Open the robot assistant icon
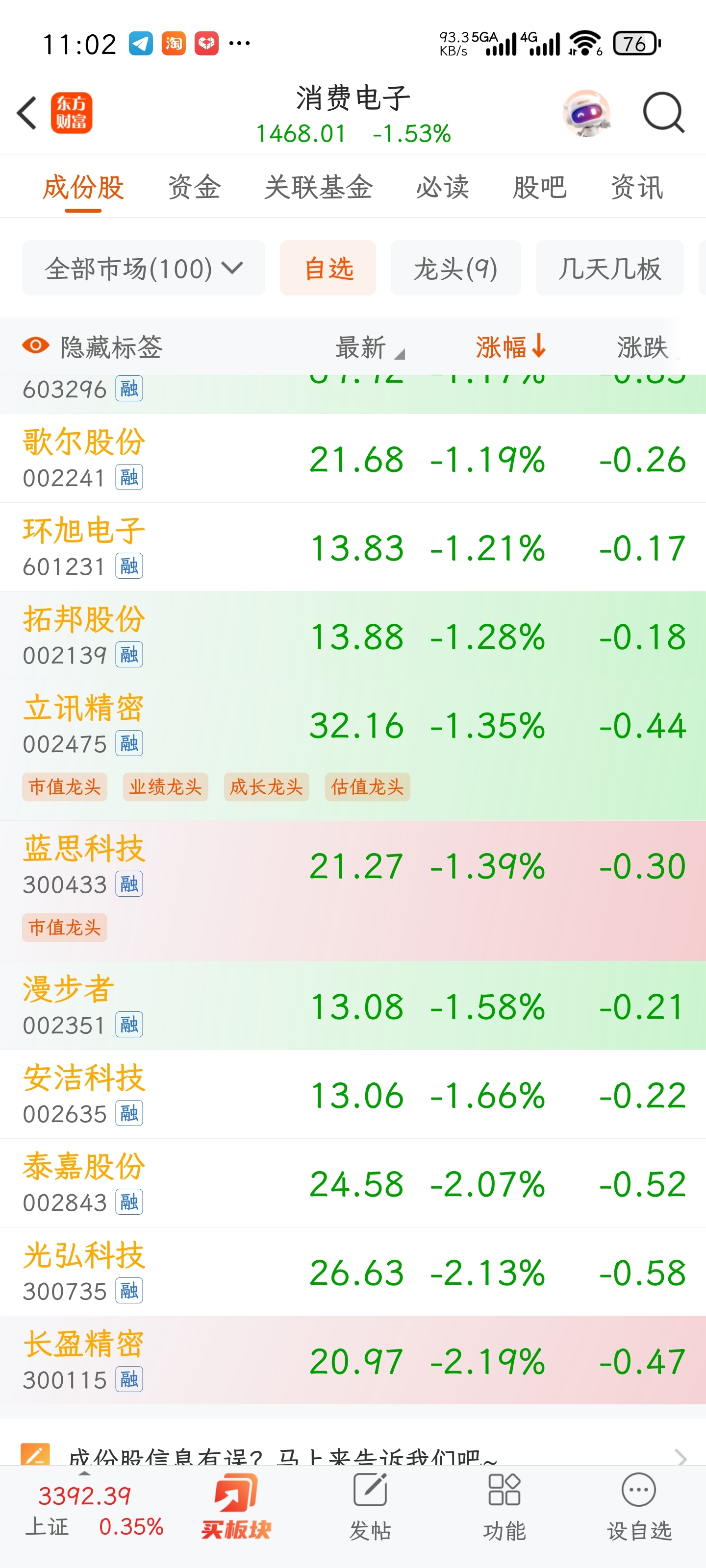706x1568 pixels. pos(586,113)
